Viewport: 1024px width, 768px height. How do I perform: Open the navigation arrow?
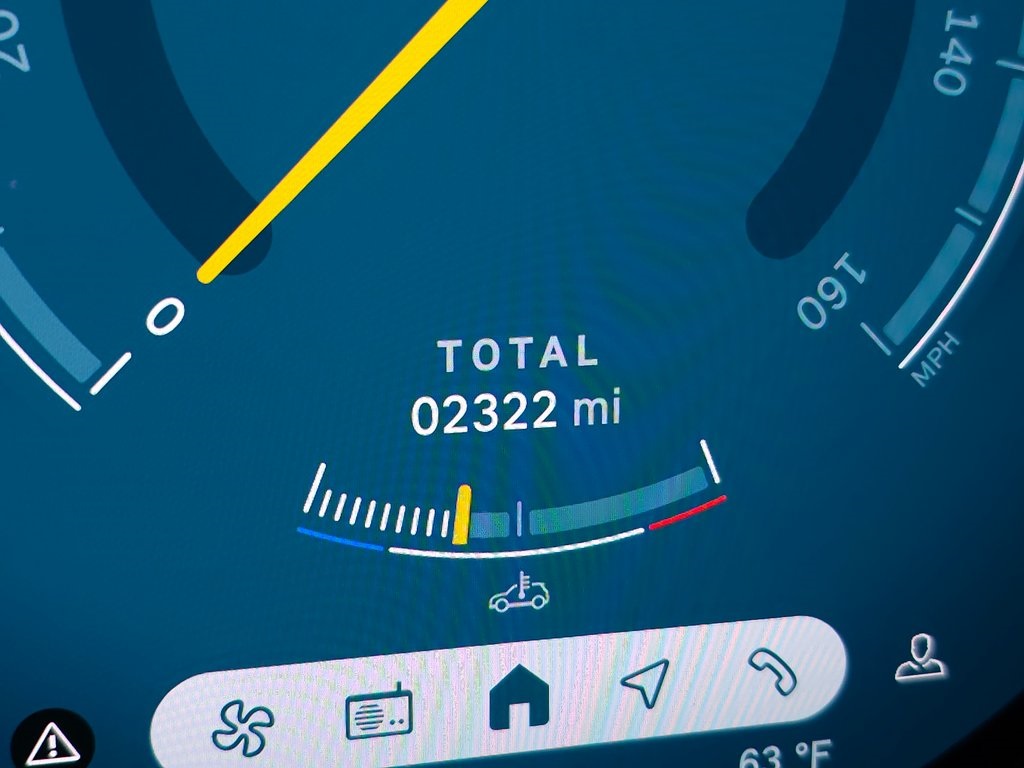(x=645, y=682)
